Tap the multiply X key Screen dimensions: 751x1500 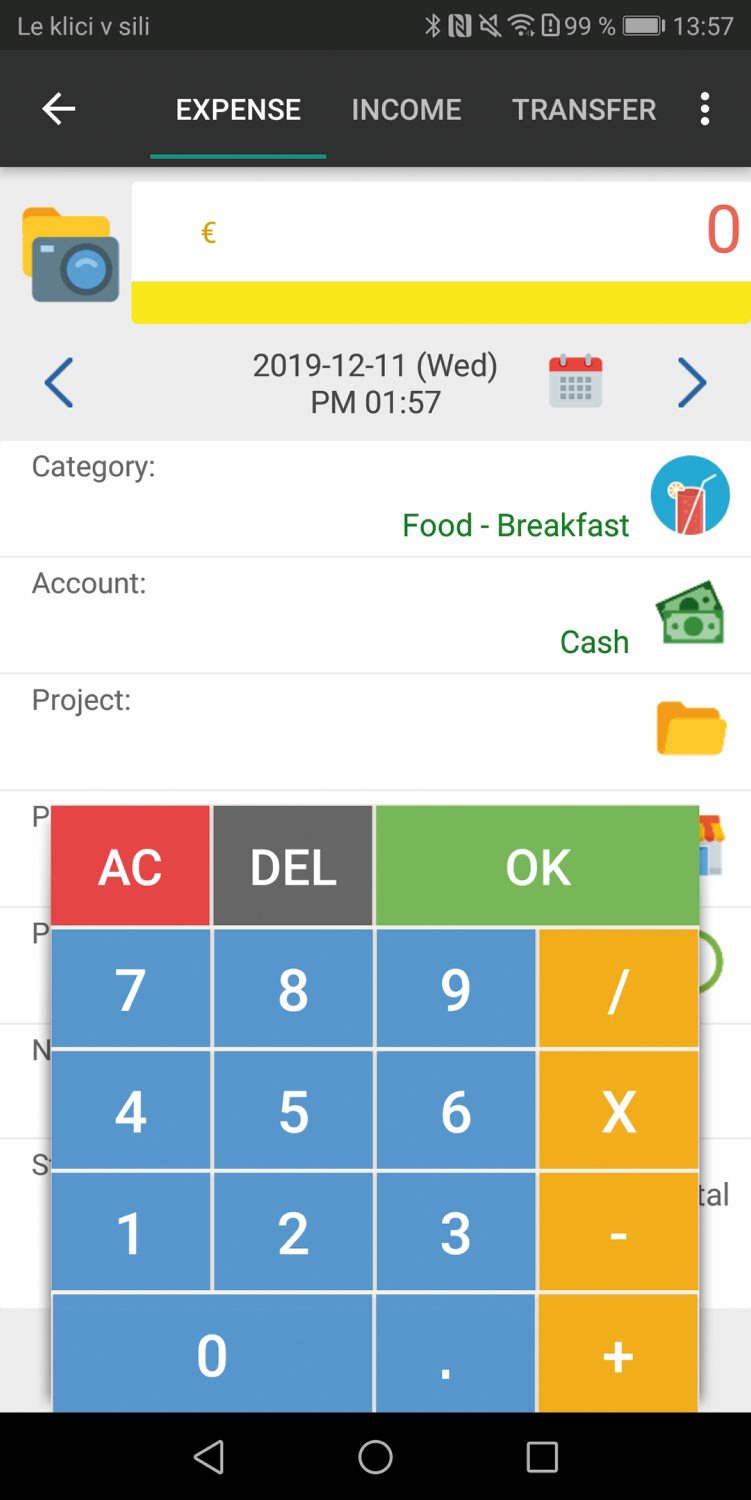click(618, 1111)
